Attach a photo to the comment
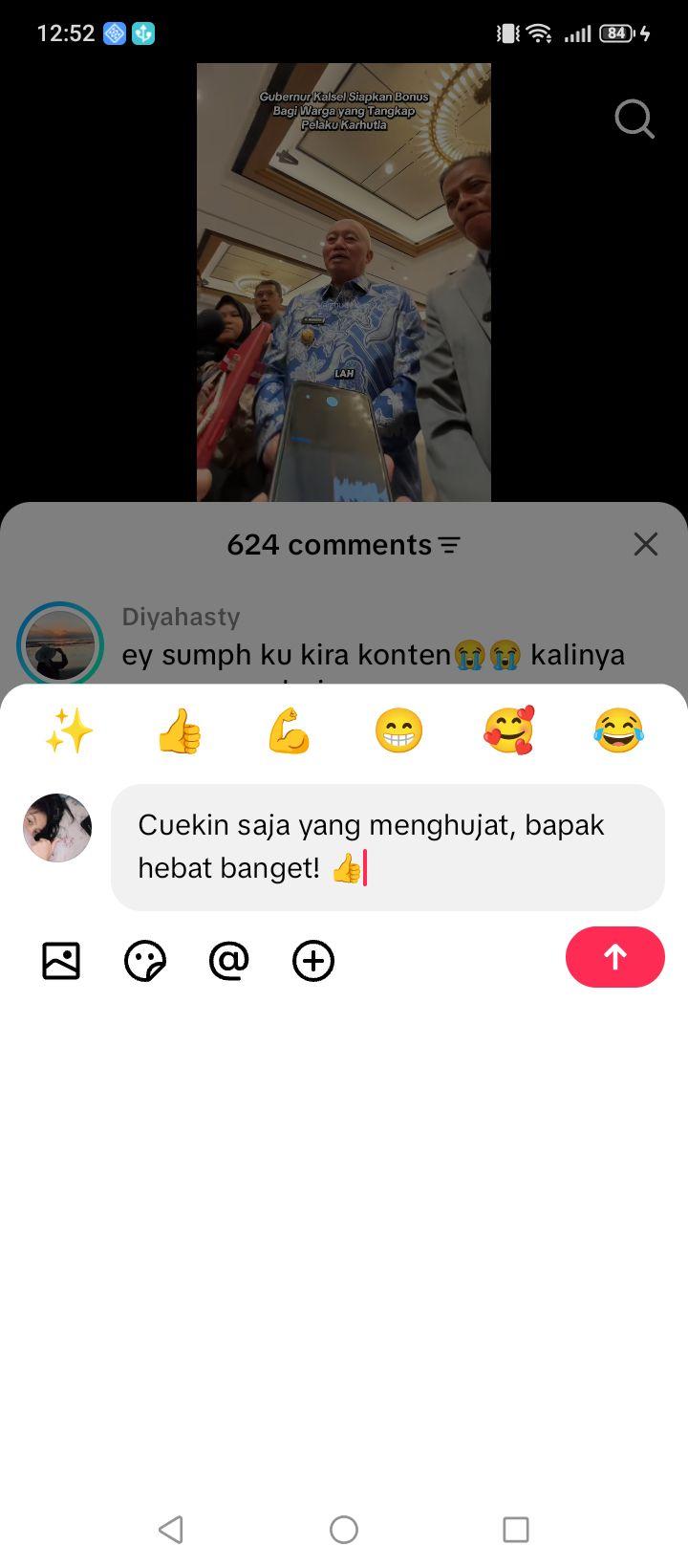 pyautogui.click(x=61, y=961)
